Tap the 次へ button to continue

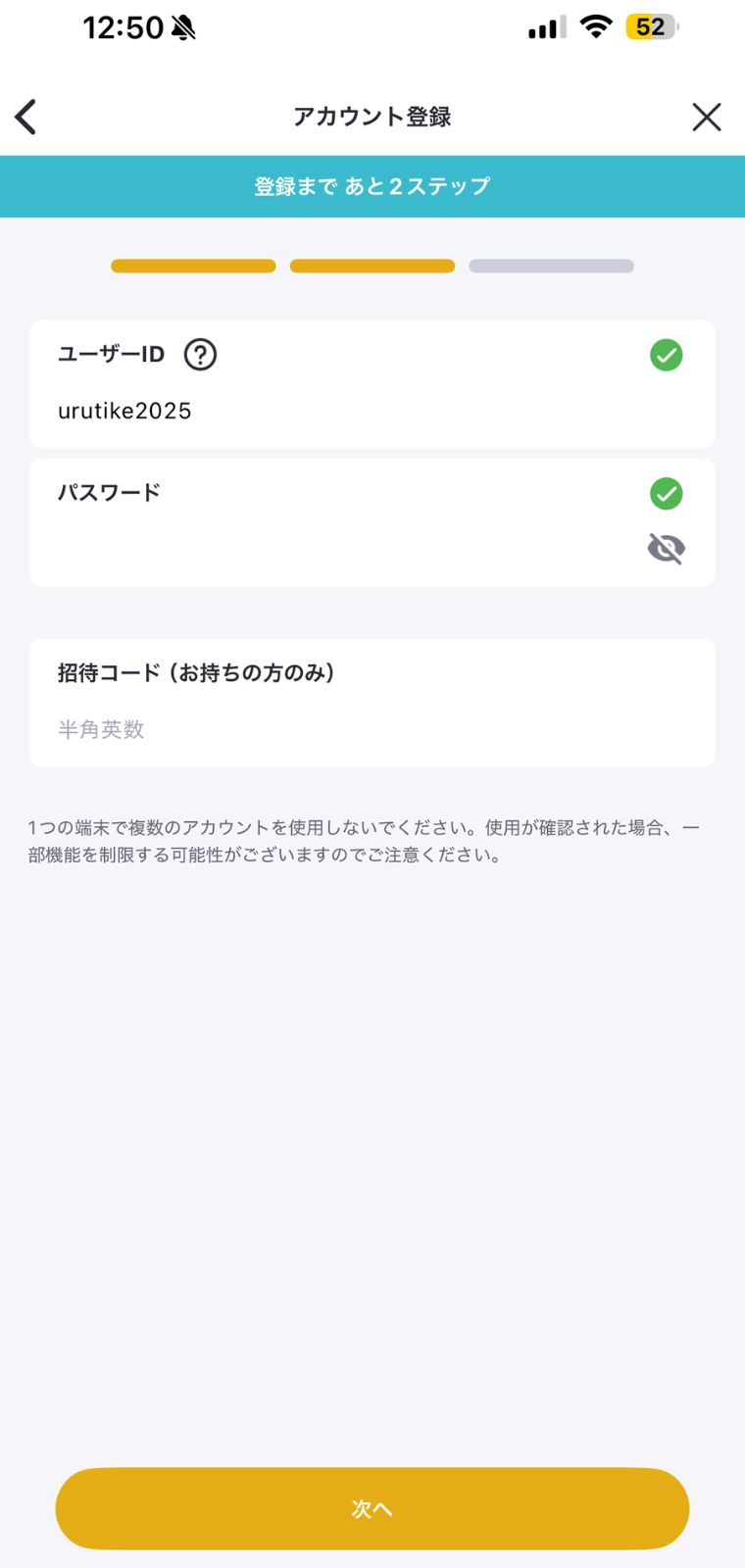(372, 1508)
